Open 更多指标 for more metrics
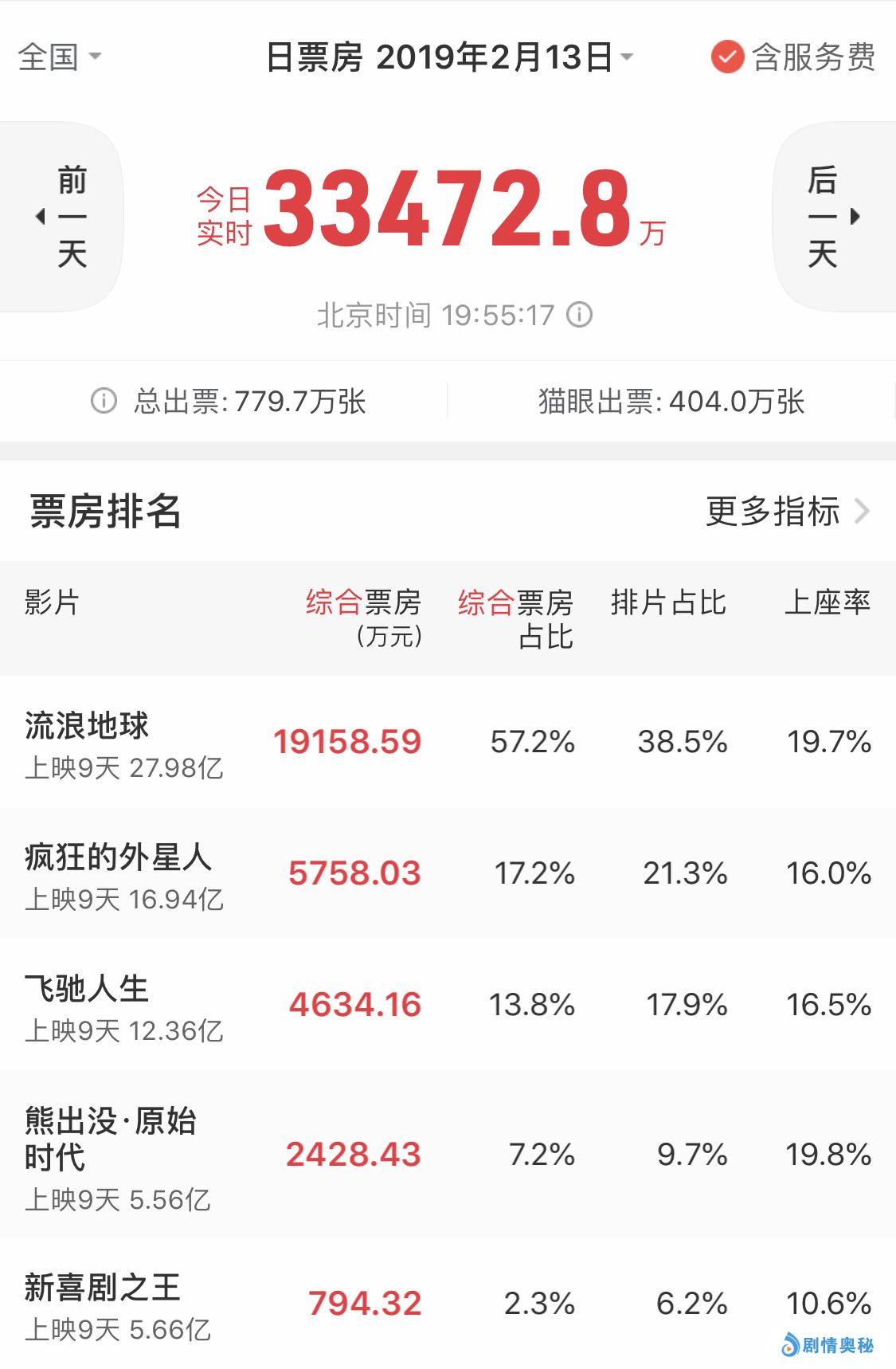Screen dimensions: 896x1369 pos(787,511)
